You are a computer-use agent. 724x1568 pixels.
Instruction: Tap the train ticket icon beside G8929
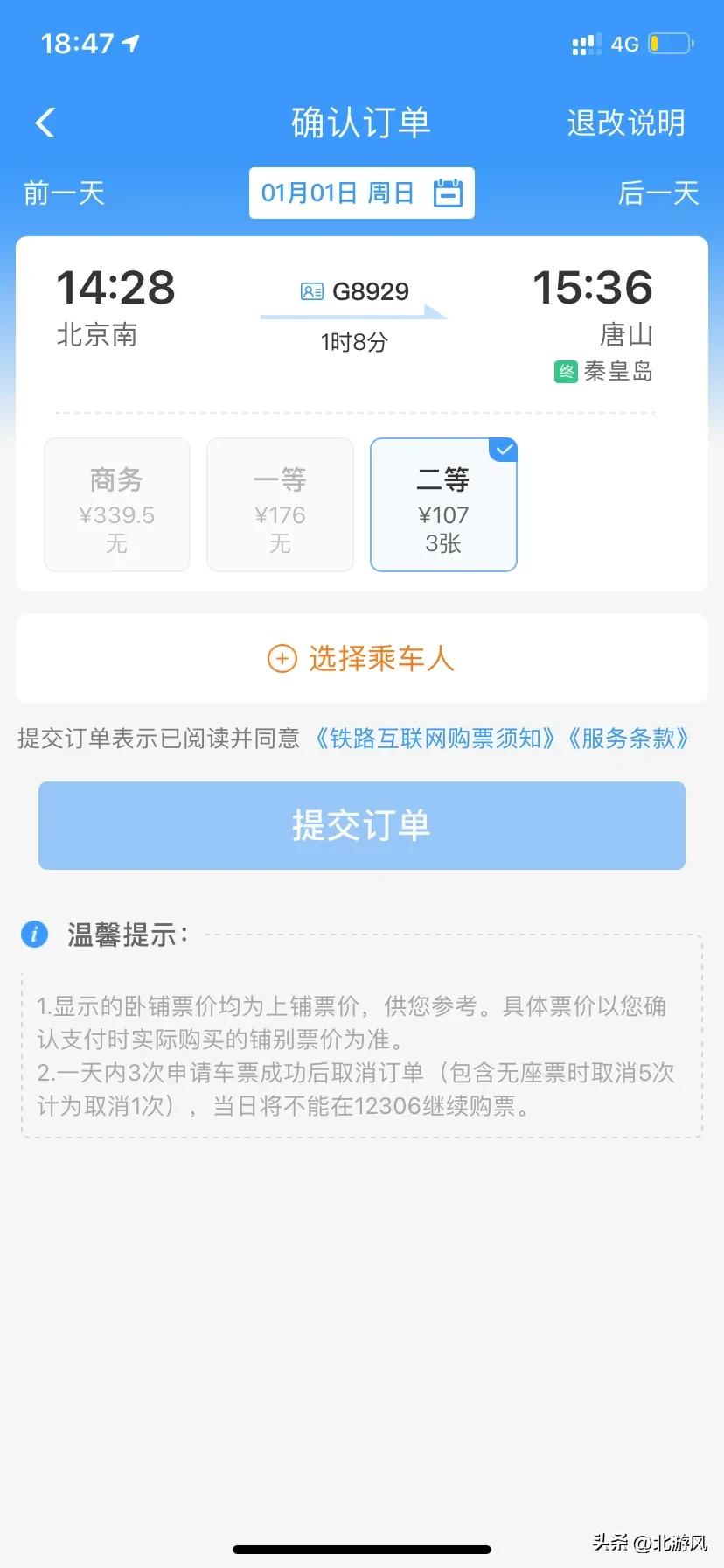tap(312, 290)
